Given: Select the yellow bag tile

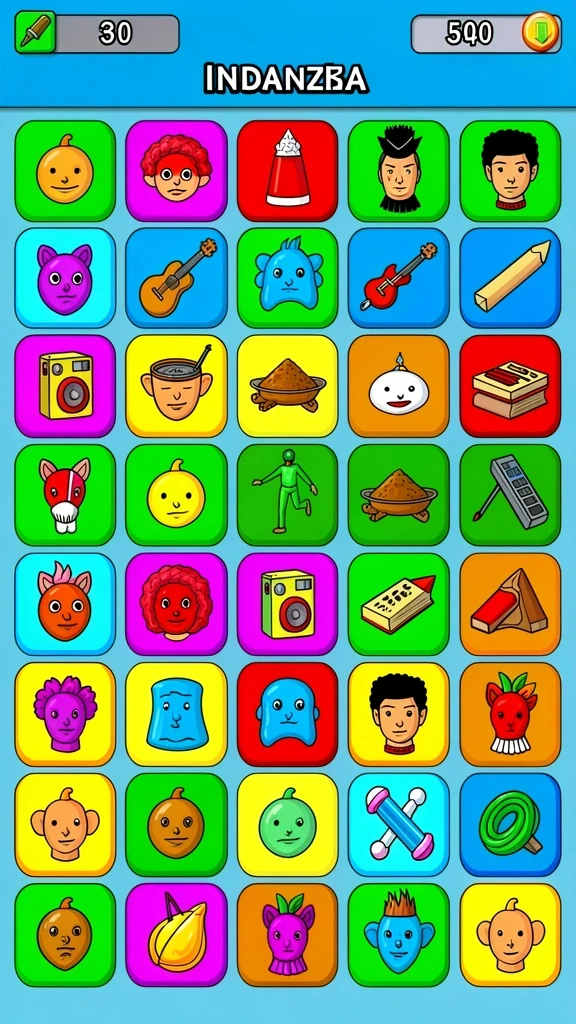Looking at the screenshot, I should click(176, 935).
